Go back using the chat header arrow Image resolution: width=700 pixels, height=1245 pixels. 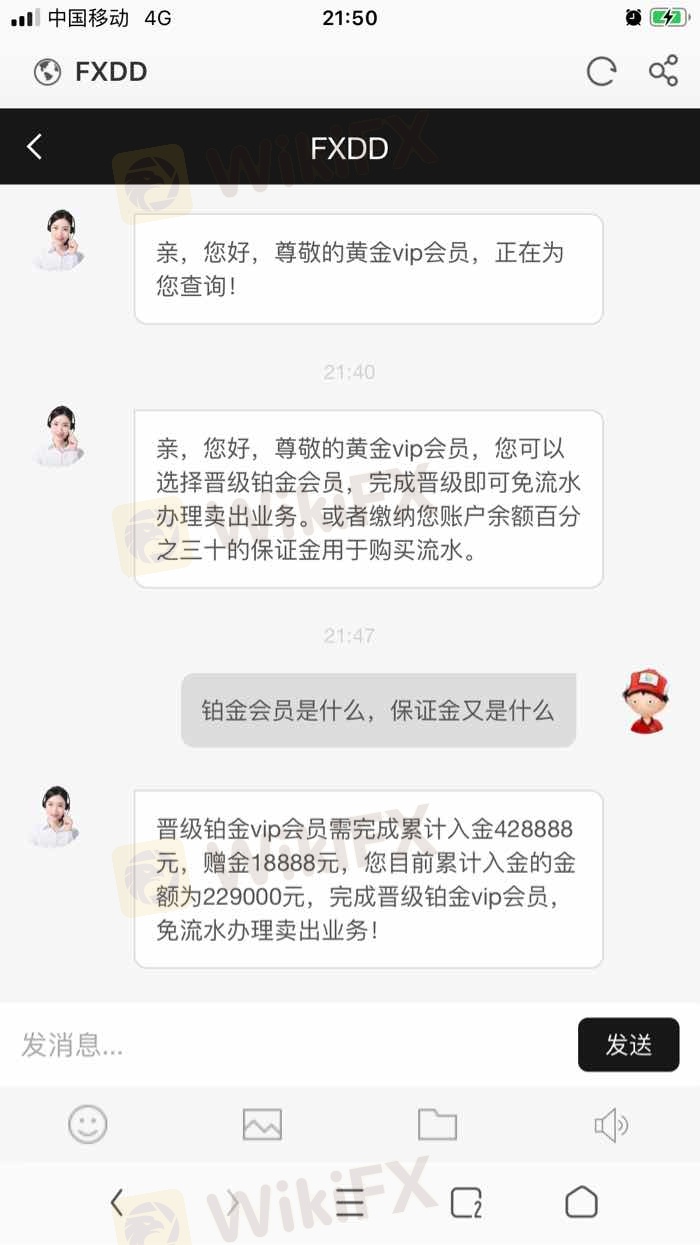pos(35,147)
